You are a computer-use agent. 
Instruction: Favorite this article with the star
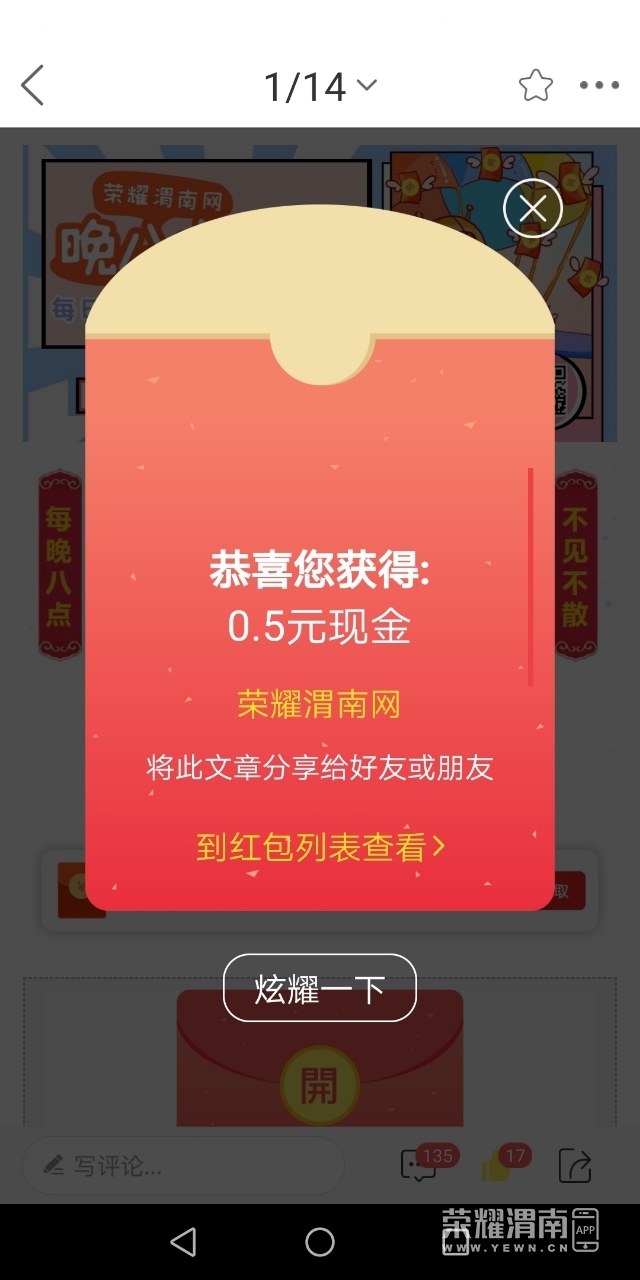click(x=536, y=86)
